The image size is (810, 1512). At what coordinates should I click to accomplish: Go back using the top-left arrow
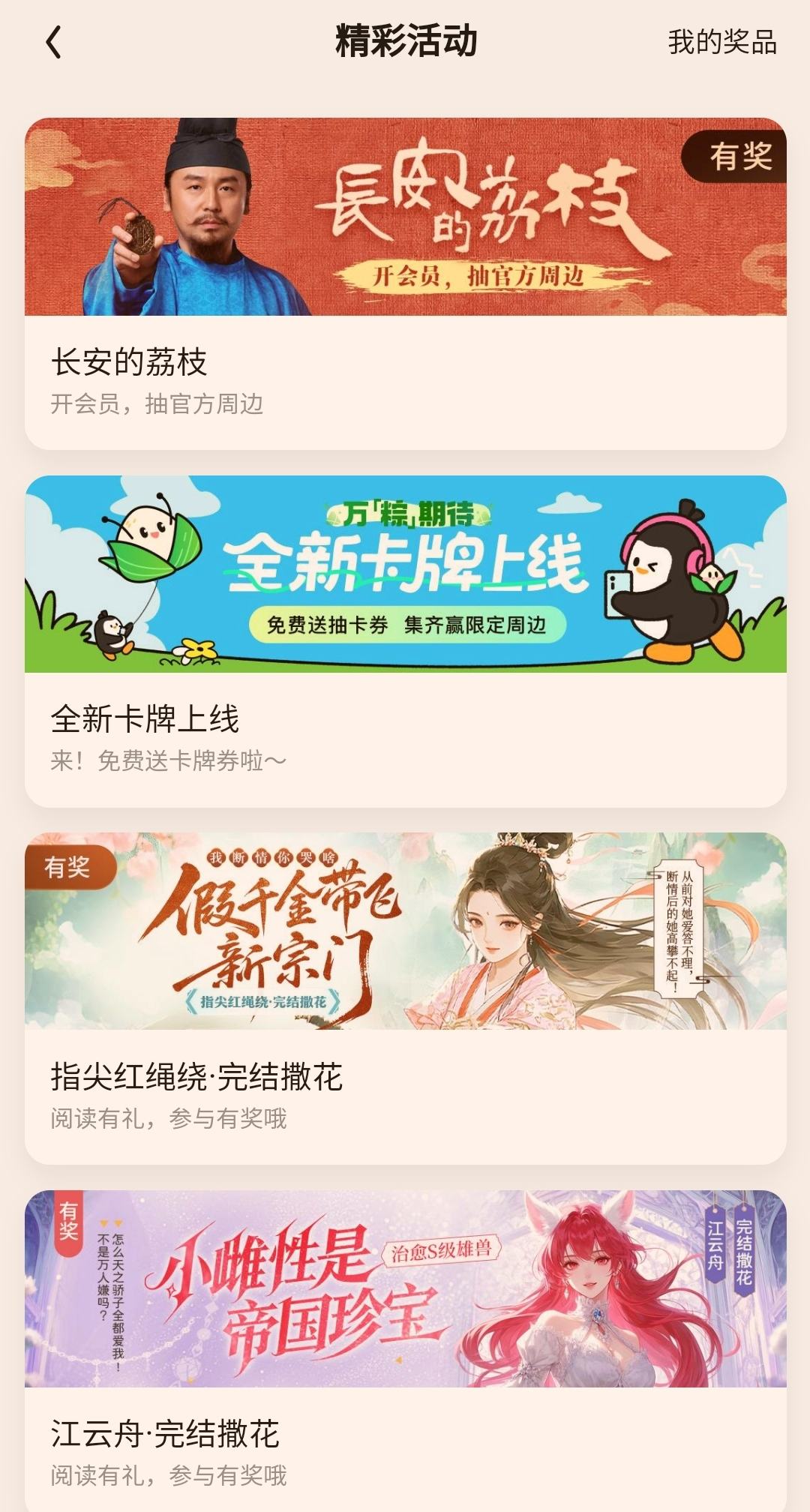[53, 42]
